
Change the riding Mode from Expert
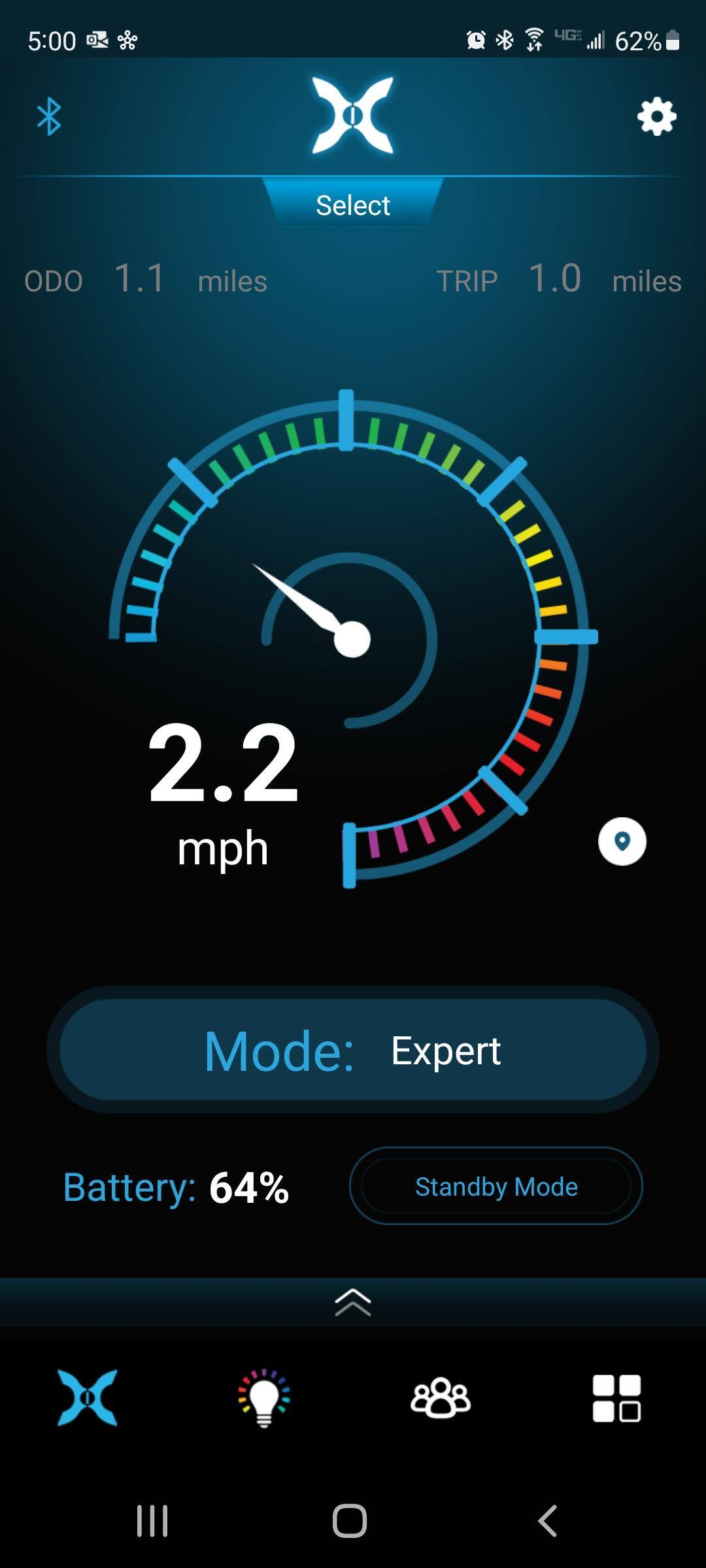pos(353,1050)
